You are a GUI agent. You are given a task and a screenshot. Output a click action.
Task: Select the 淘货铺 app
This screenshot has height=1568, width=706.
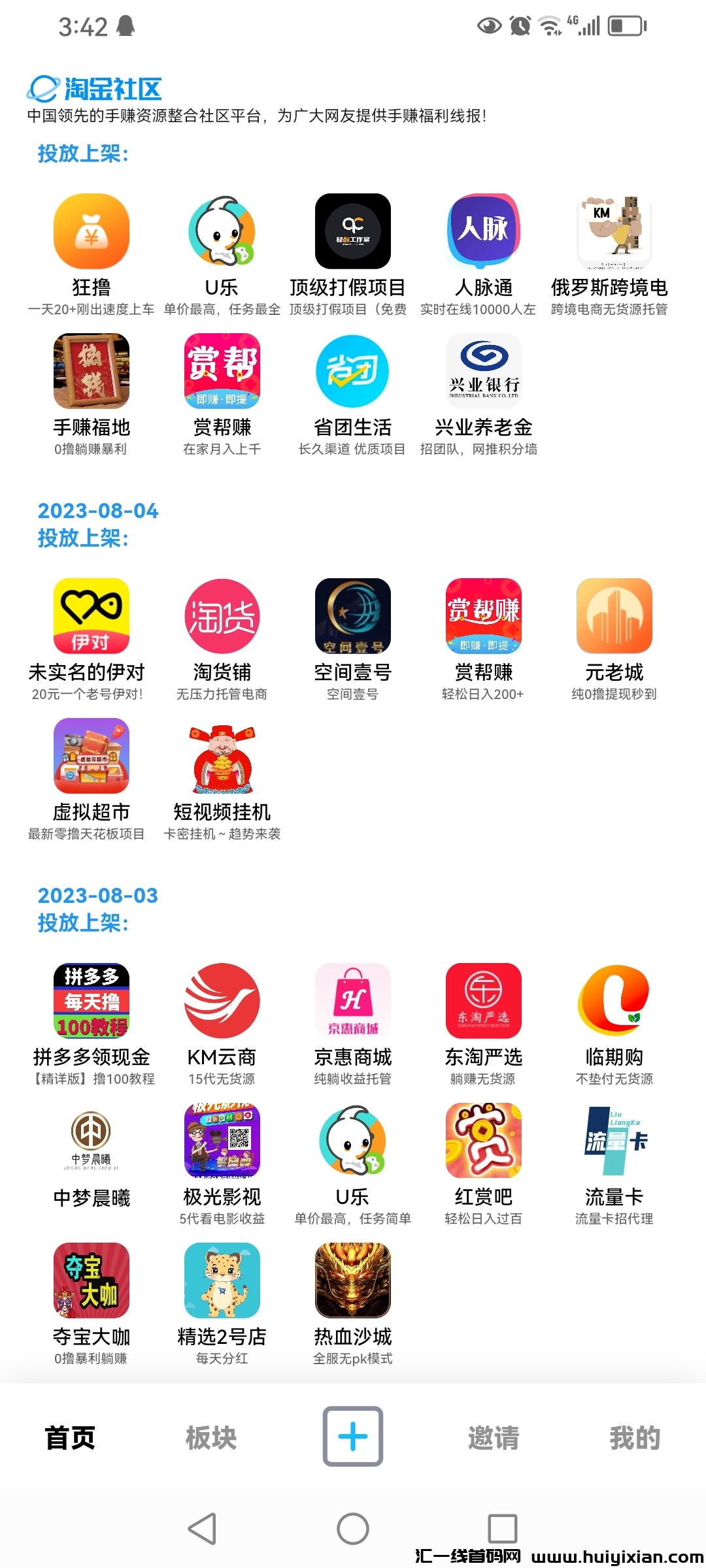tap(222, 616)
